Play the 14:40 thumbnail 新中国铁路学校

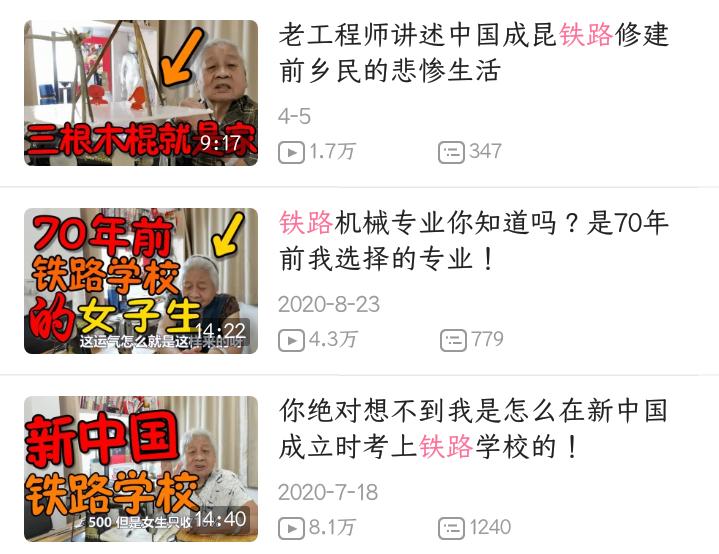click(141, 469)
